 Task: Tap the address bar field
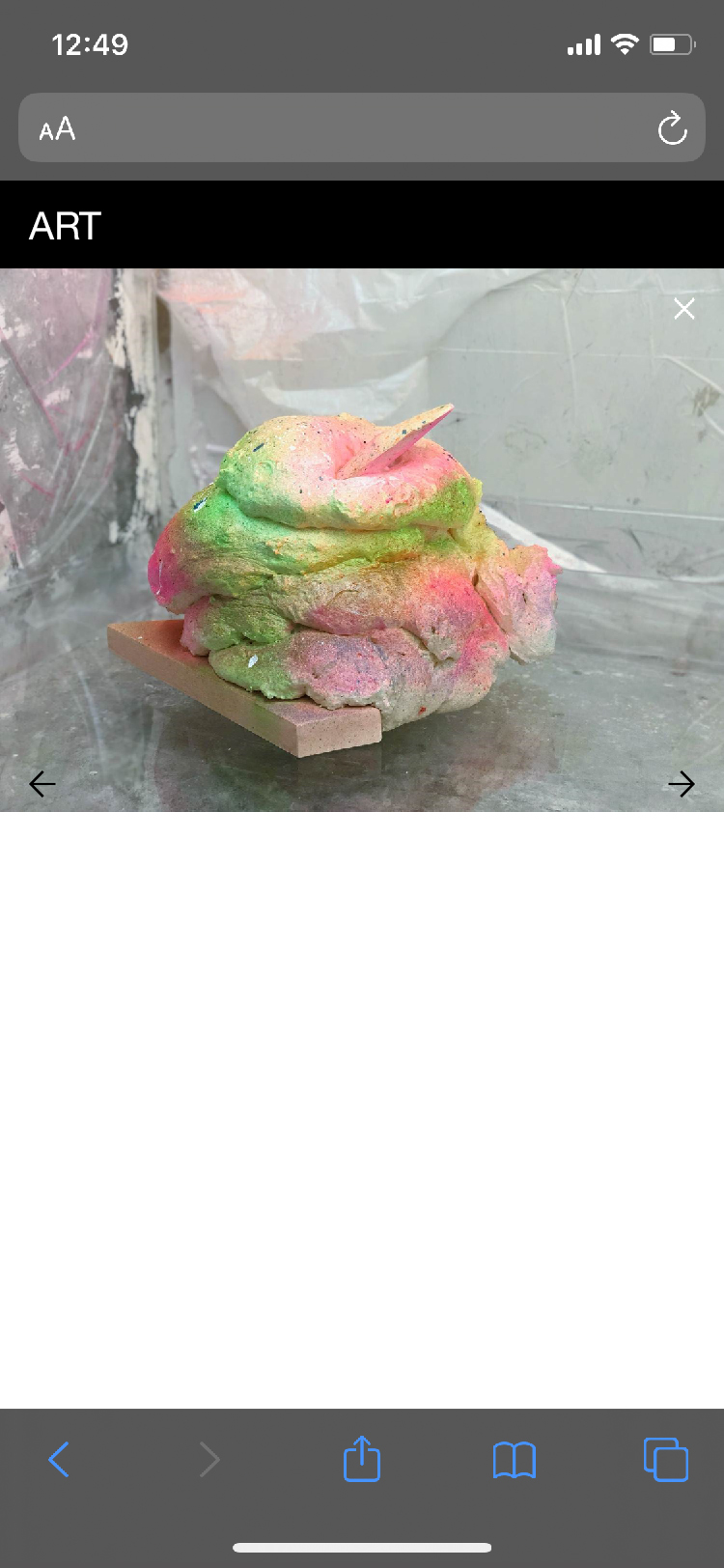tap(362, 128)
